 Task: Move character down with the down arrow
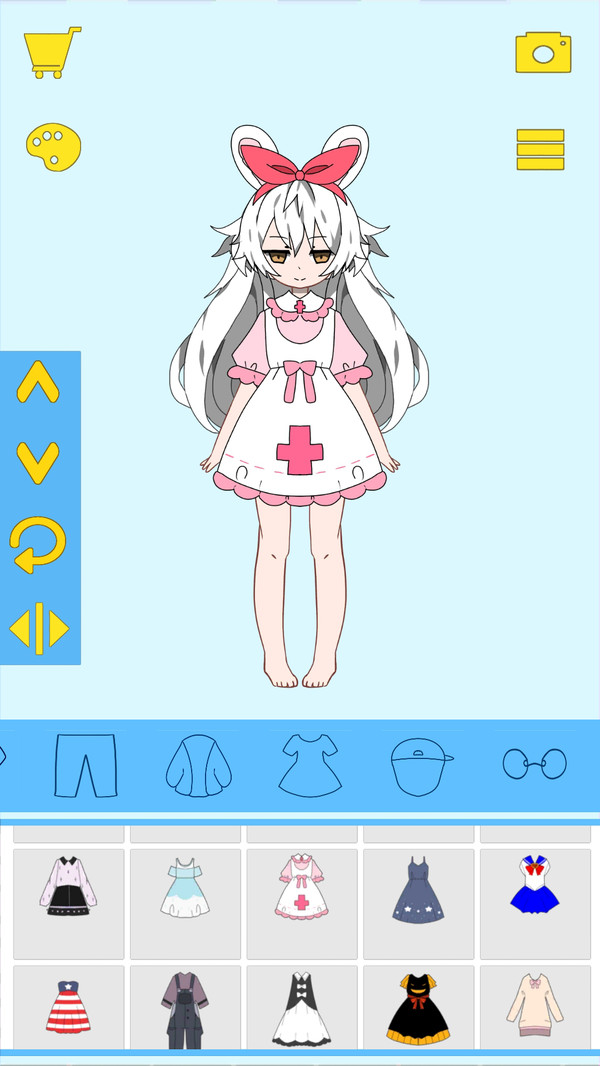pyautogui.click(x=38, y=462)
